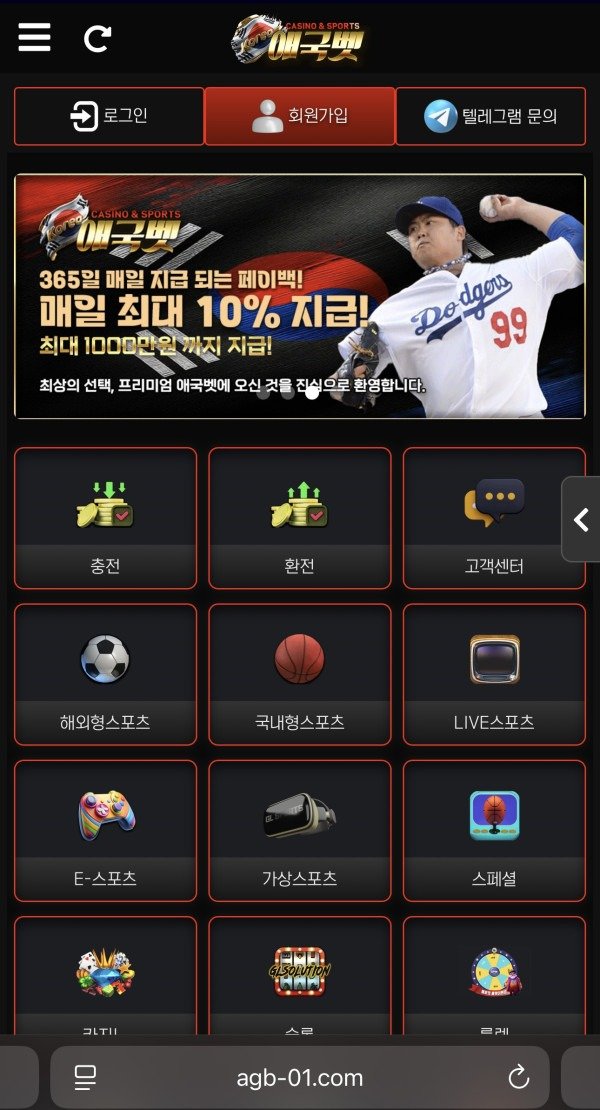This screenshot has height=1110, width=600.
Task: Tap the agb-01.com address bar
Action: [x=300, y=1078]
